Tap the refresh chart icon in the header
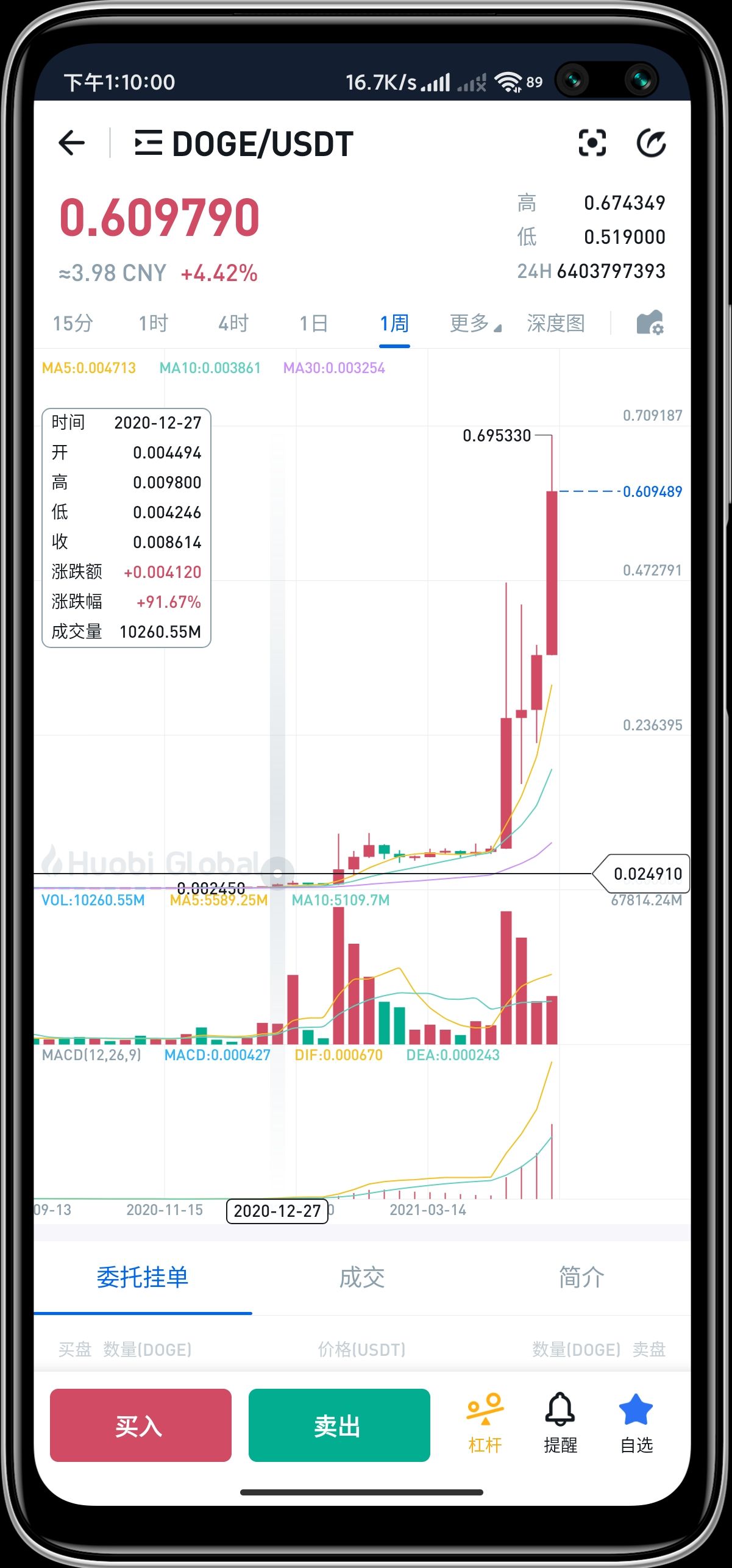Viewport: 732px width, 1568px height. point(651,144)
